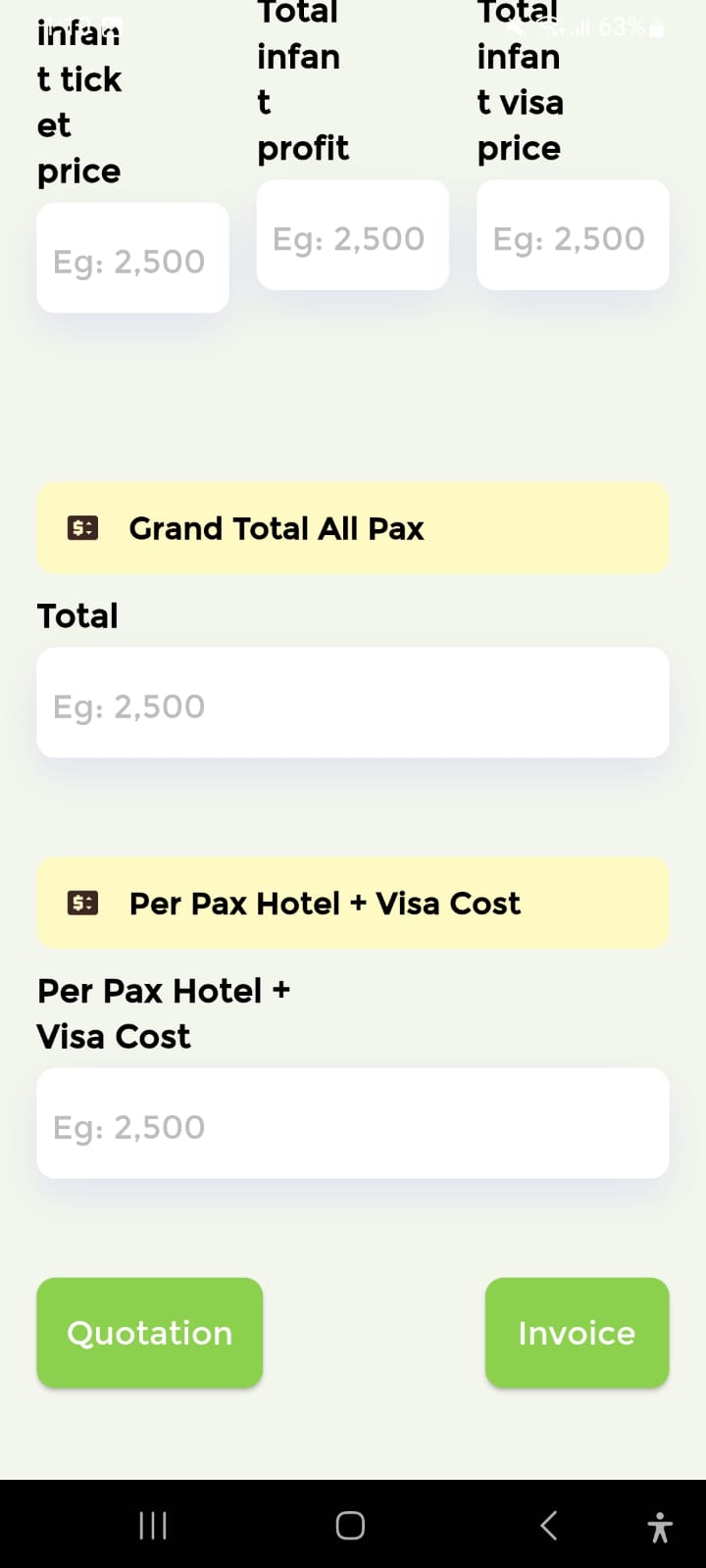Click the Total infant profit input field
Screen dimensions: 706x1568
click(352, 235)
